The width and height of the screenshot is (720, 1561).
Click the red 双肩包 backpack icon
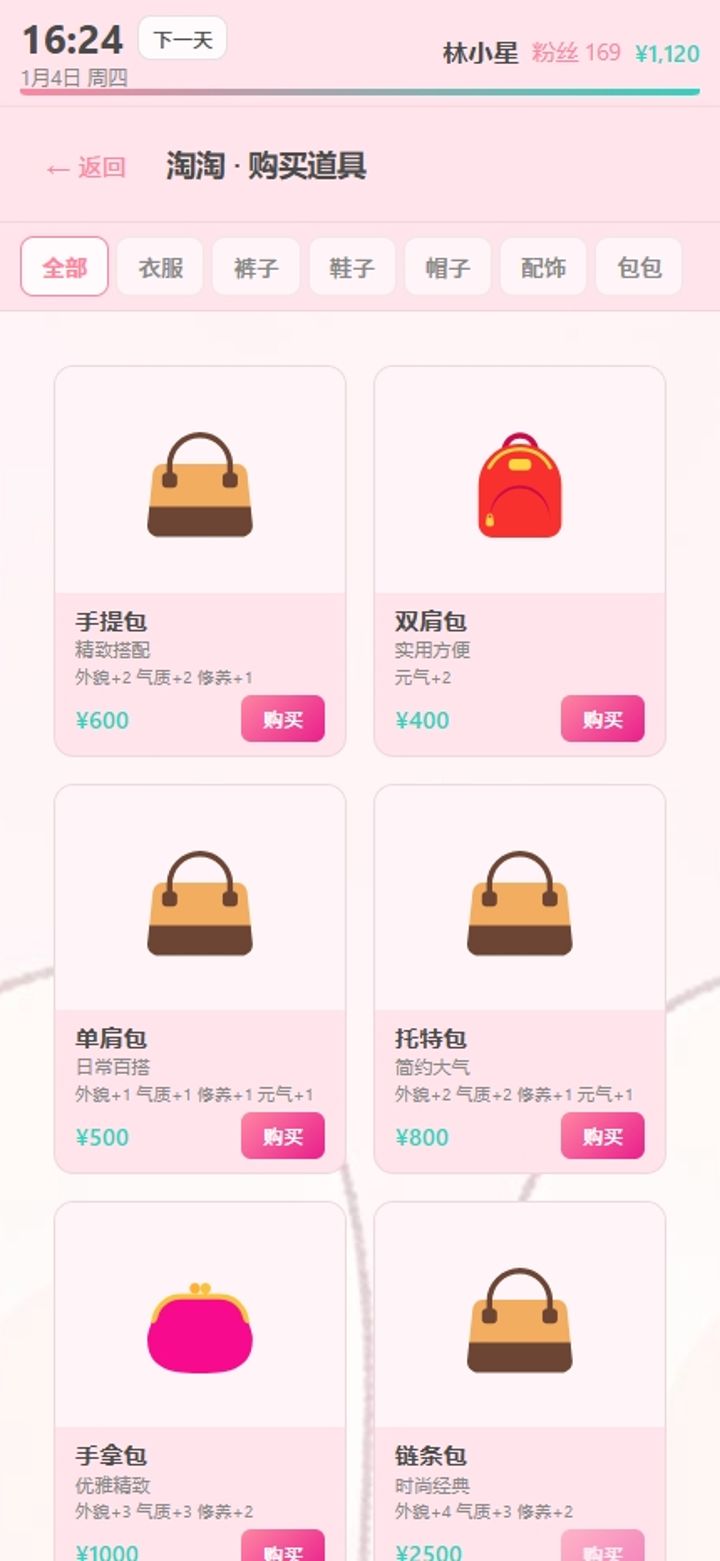tap(519, 483)
